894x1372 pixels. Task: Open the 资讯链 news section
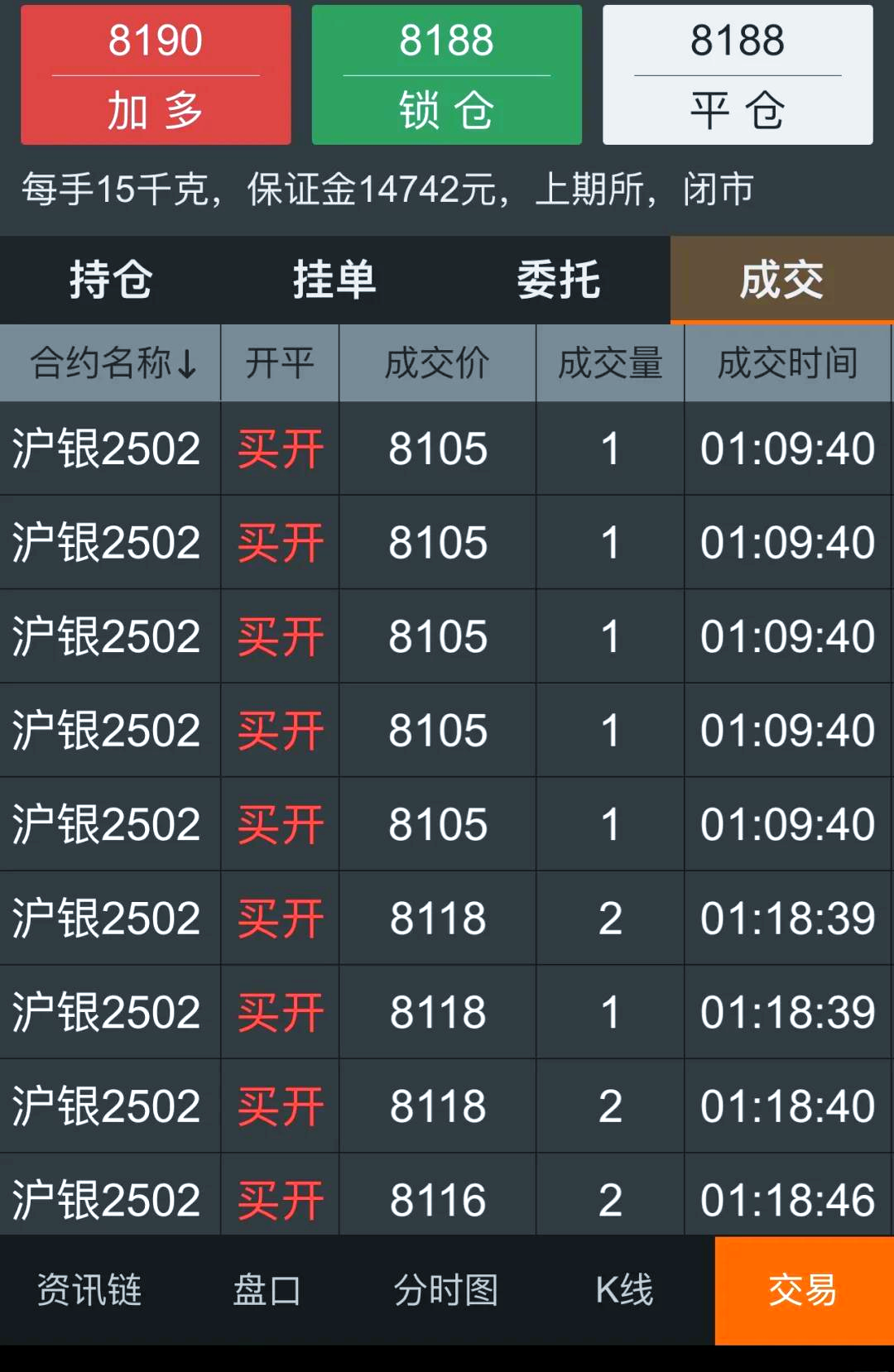point(87,1289)
